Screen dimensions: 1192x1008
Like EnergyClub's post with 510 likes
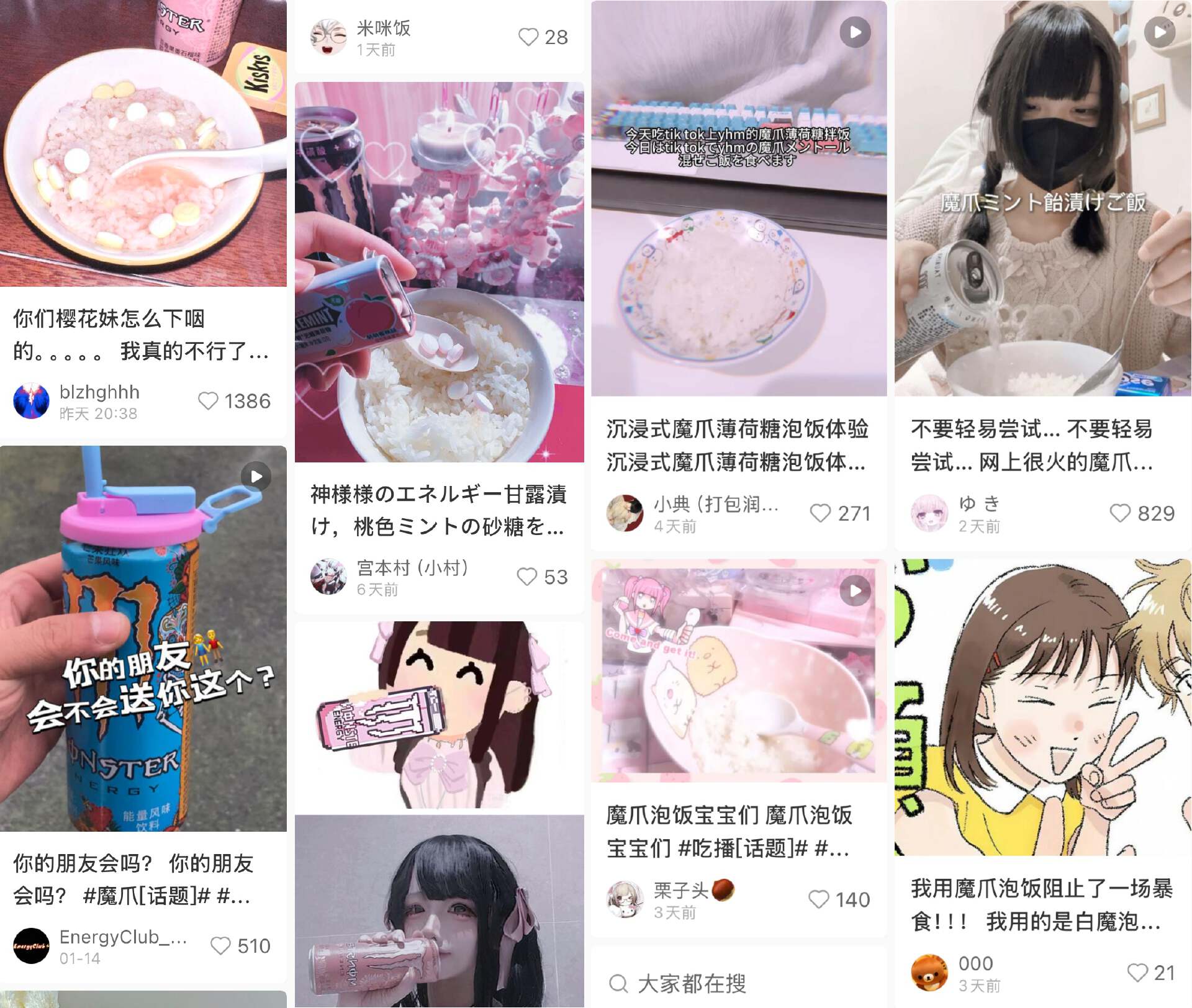[221, 946]
